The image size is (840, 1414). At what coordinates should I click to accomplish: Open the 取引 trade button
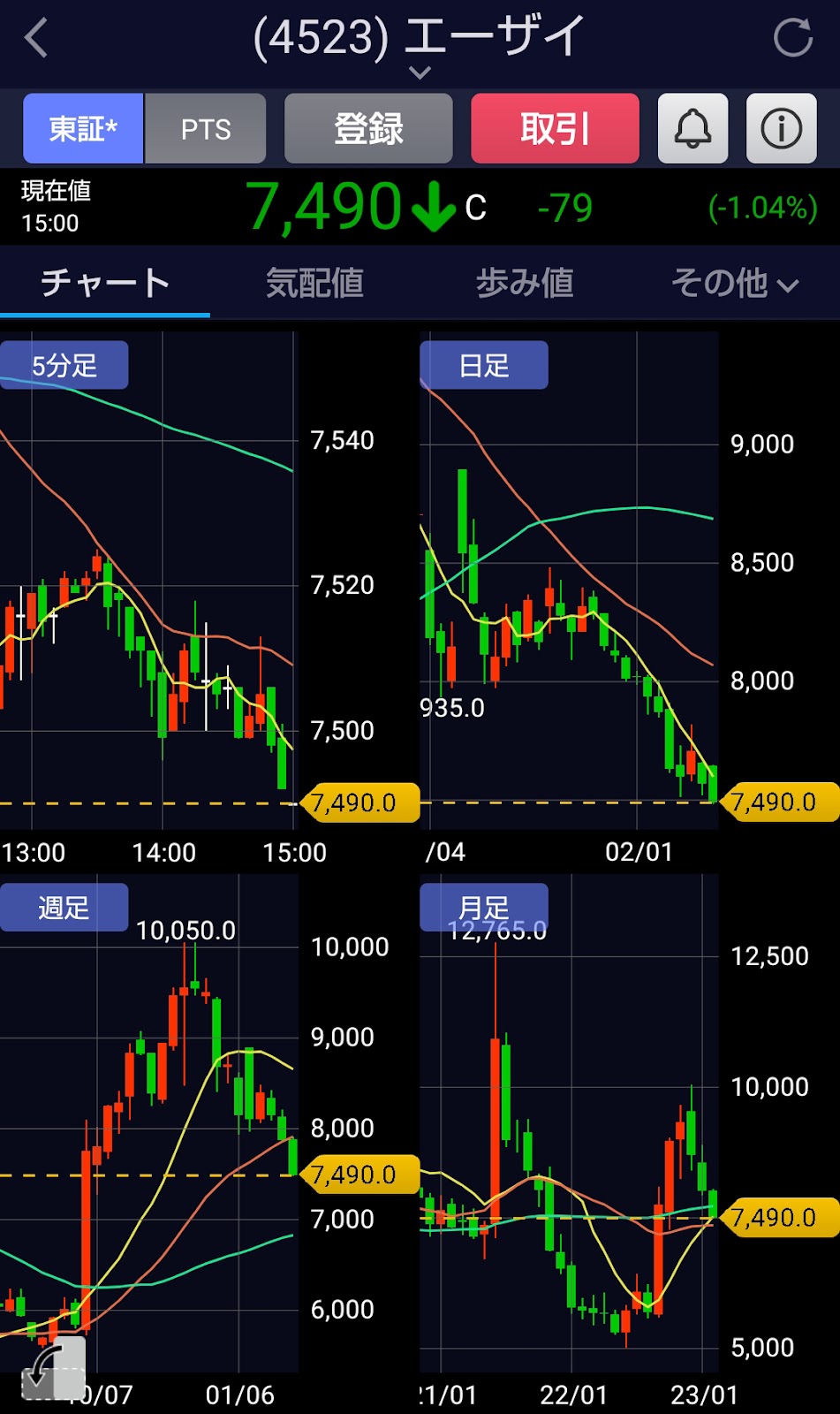(x=555, y=129)
